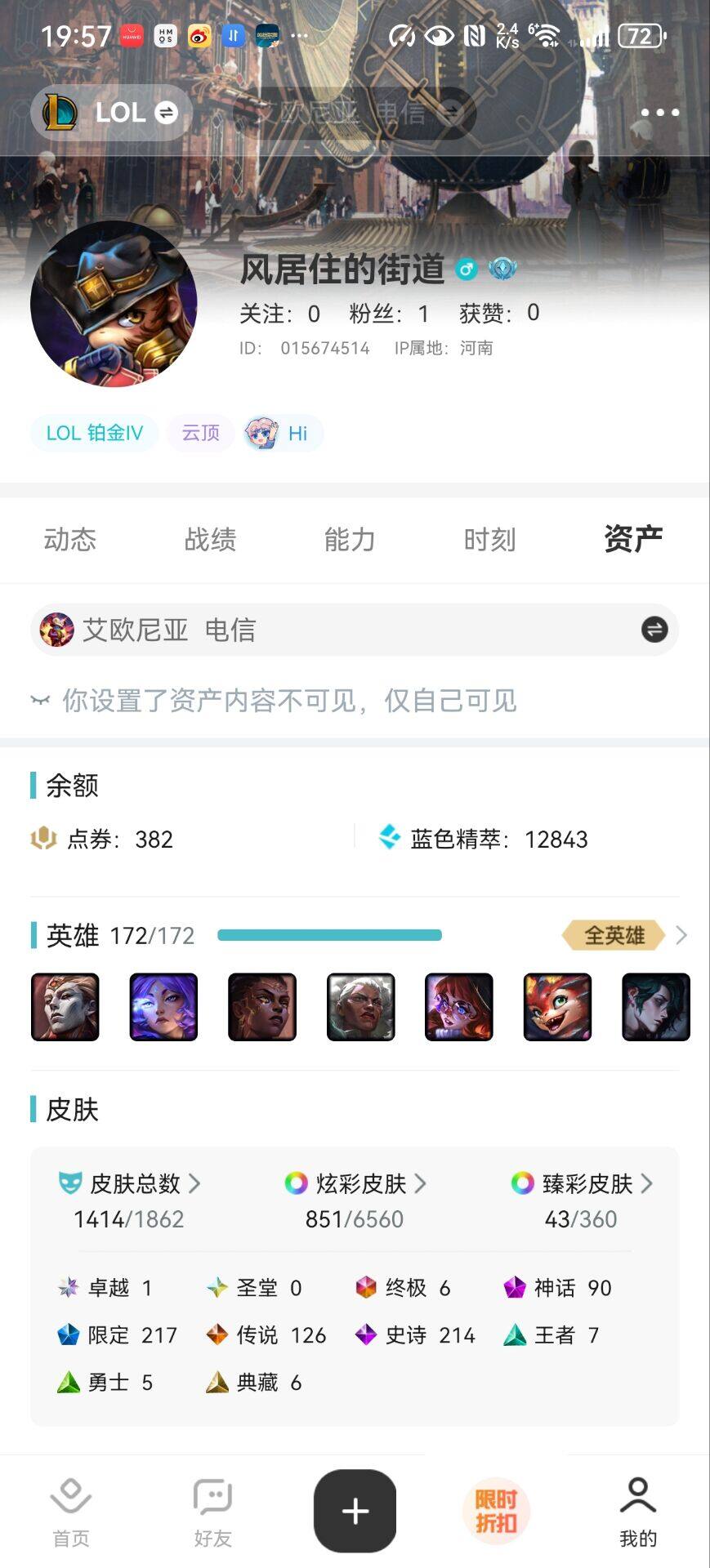The height and width of the screenshot is (1568, 710).
Task: Tap the 云顶 chip
Action: tap(200, 433)
